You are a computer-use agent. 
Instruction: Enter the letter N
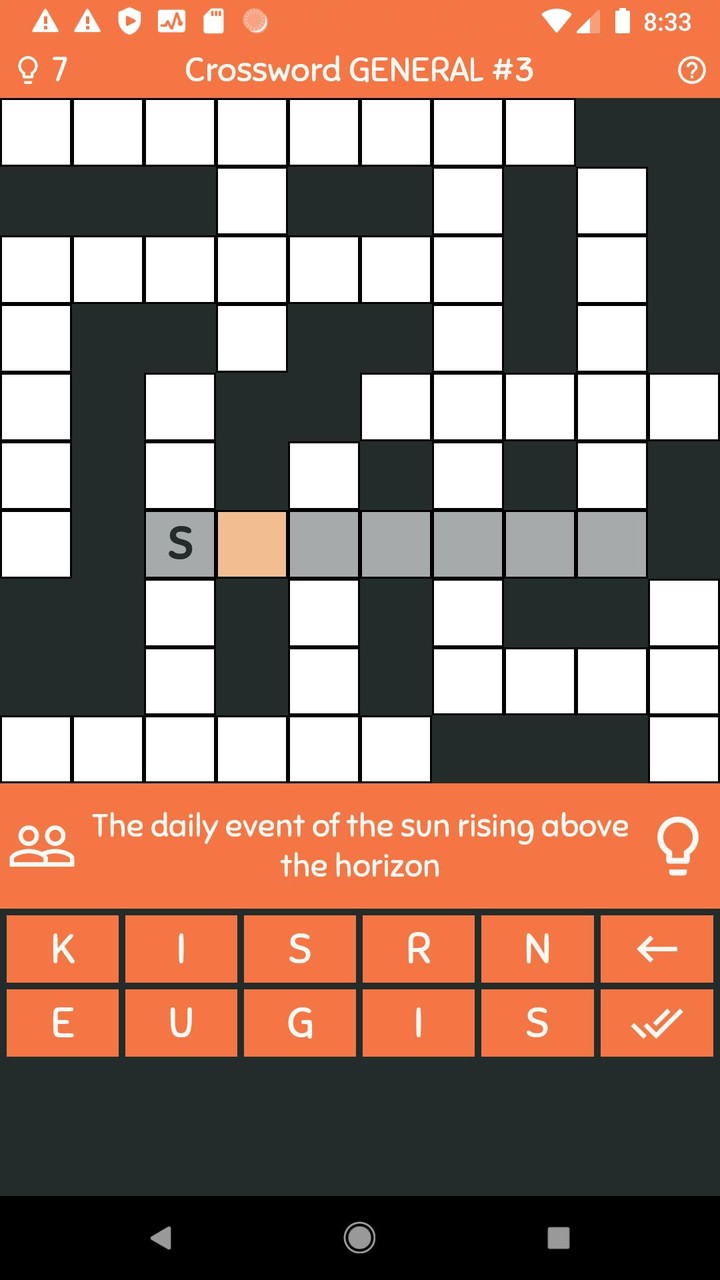click(537, 949)
